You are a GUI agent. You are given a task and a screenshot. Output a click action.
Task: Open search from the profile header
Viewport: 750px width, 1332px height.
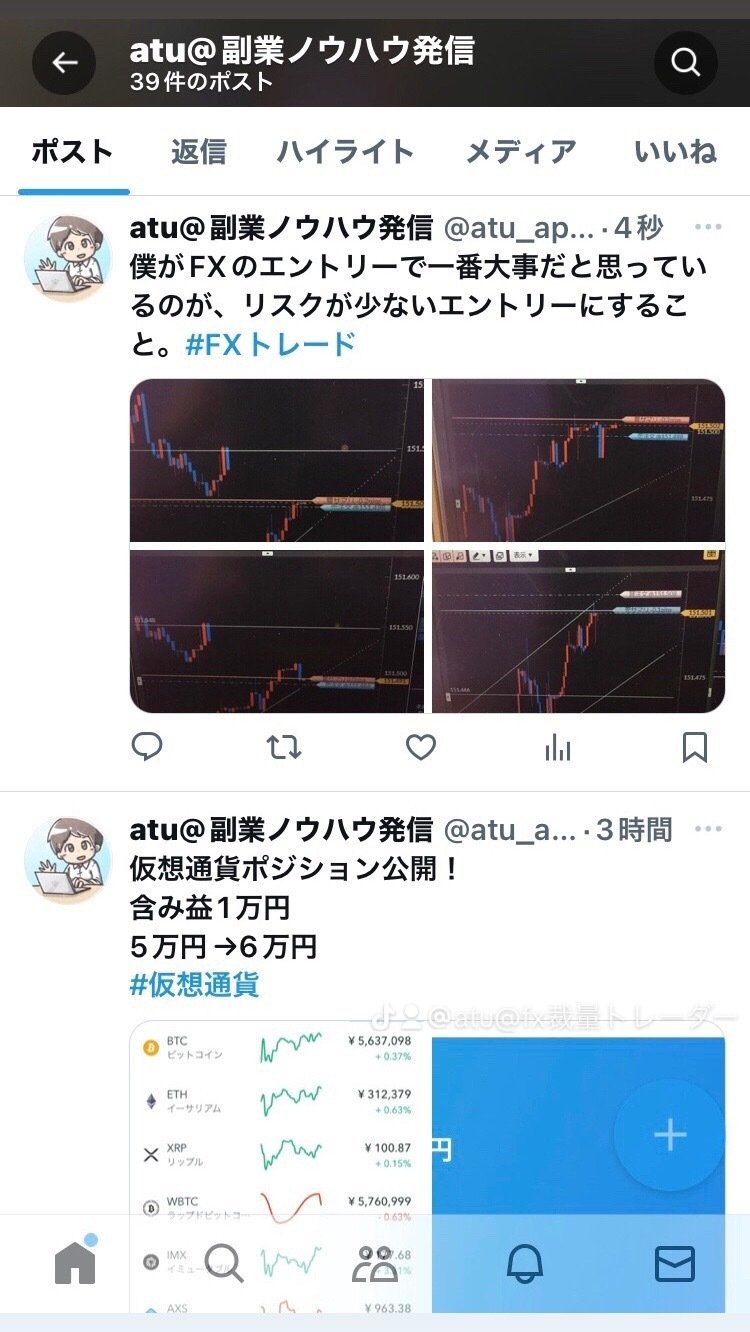point(684,62)
